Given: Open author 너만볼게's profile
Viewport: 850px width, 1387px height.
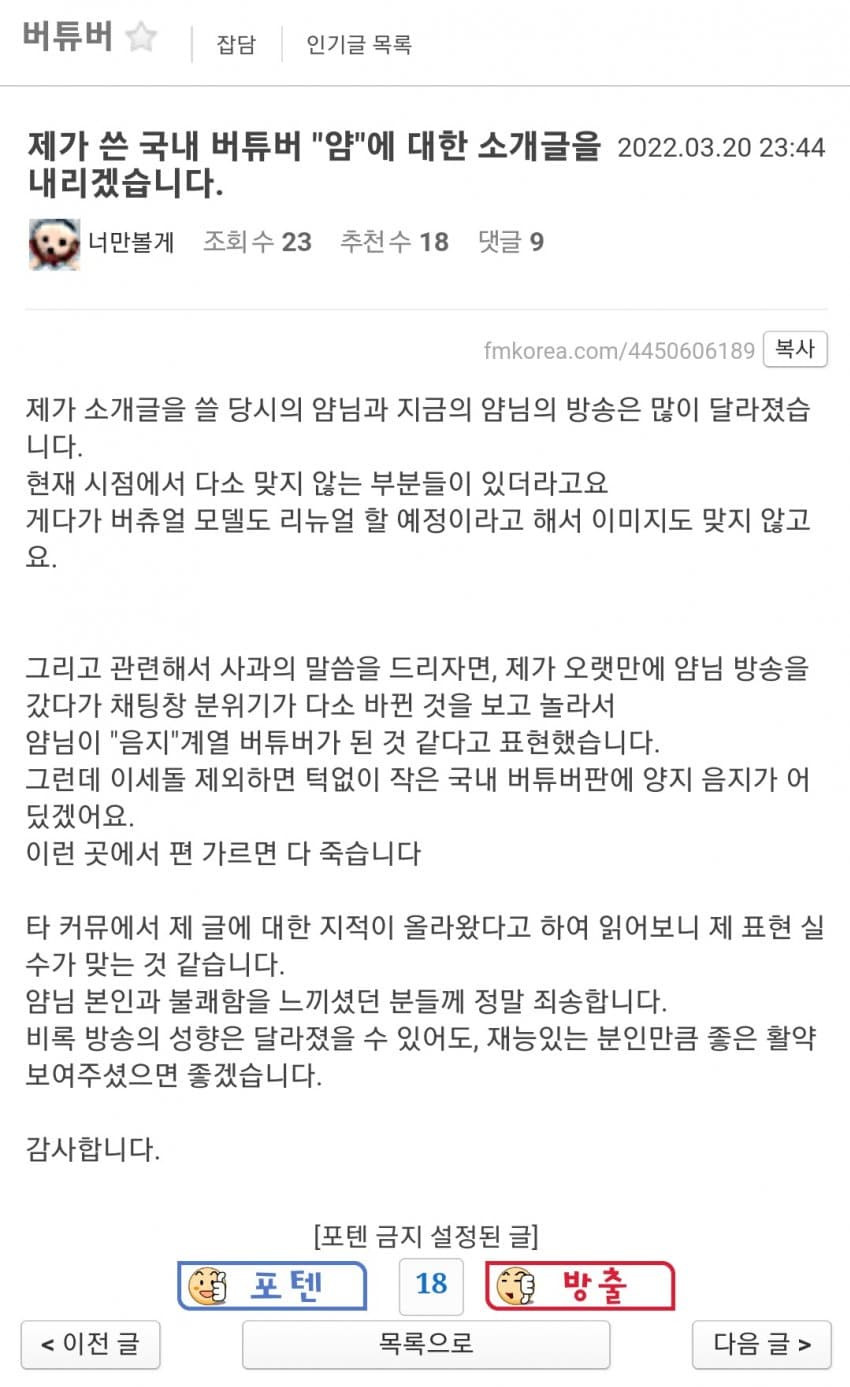Looking at the screenshot, I should (131, 242).
